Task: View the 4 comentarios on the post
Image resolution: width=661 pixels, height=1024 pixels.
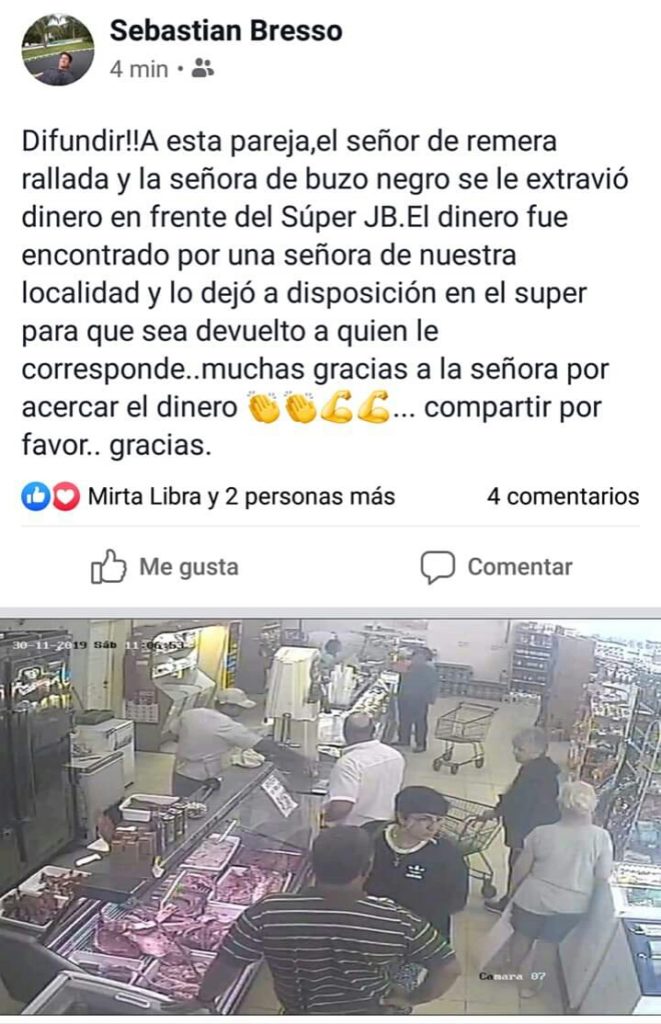Action: click(x=562, y=496)
